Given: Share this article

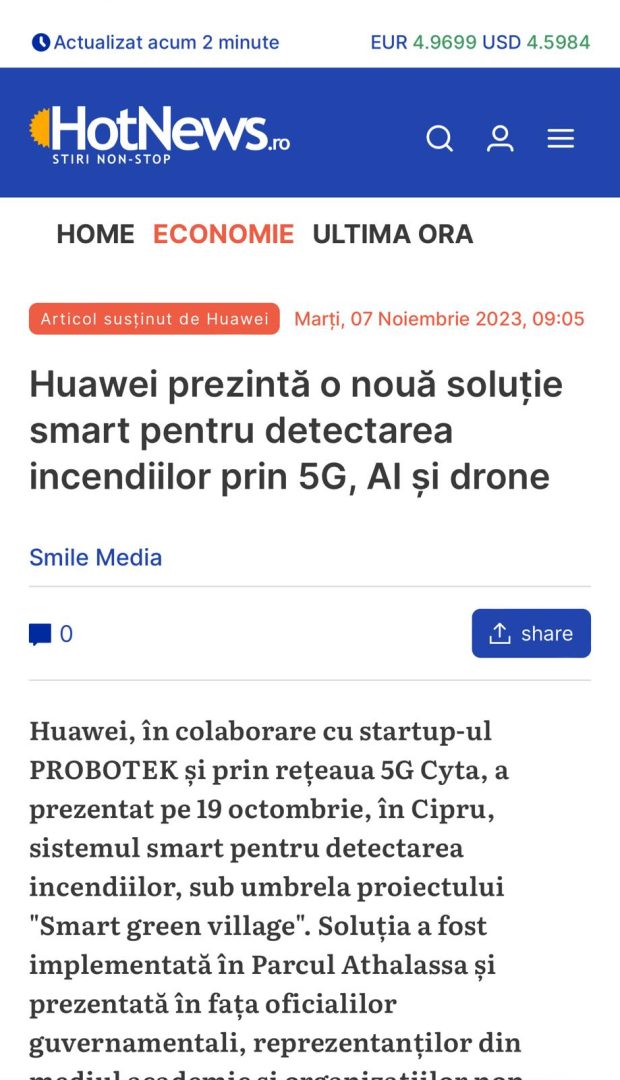Looking at the screenshot, I should 531,633.
